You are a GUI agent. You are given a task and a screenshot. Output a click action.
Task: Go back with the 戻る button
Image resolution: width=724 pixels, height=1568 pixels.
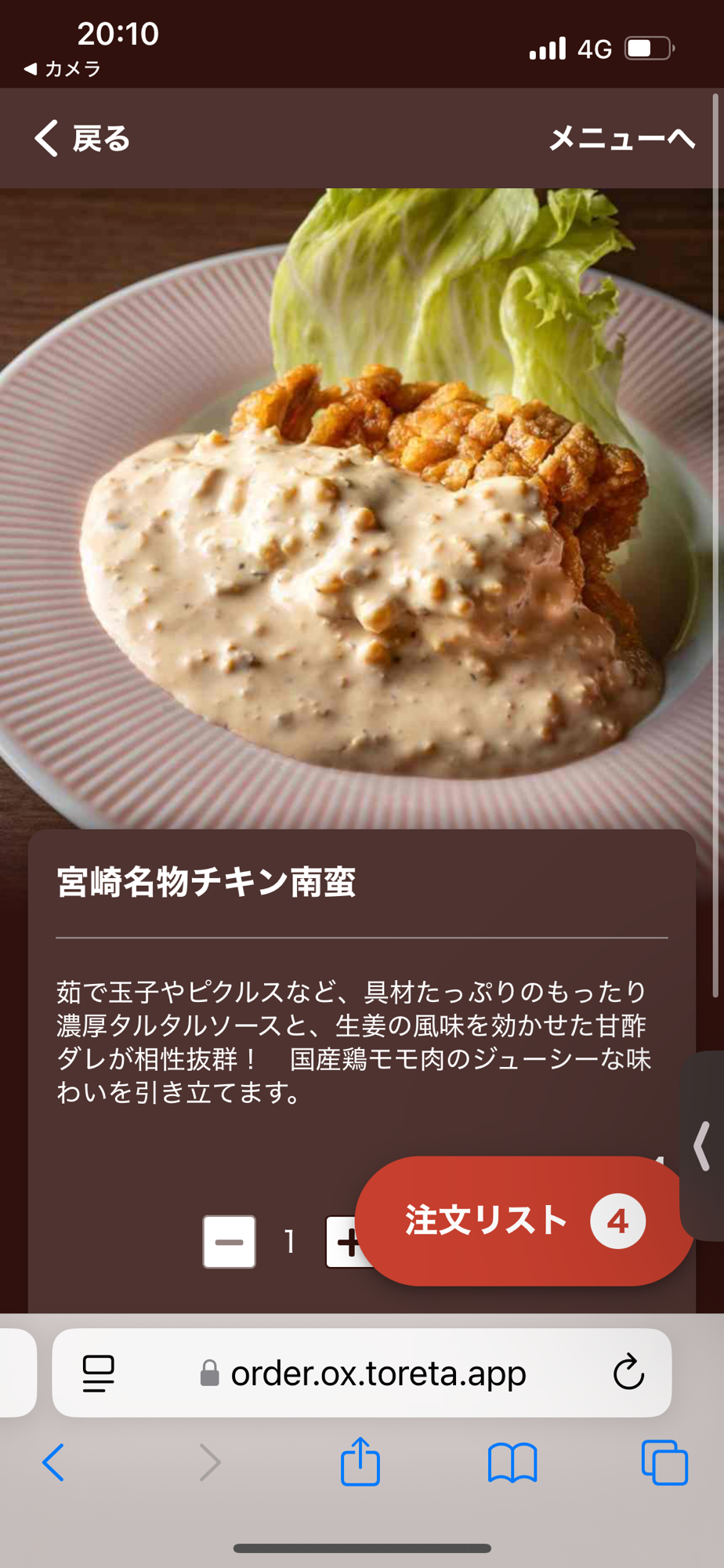(x=82, y=139)
